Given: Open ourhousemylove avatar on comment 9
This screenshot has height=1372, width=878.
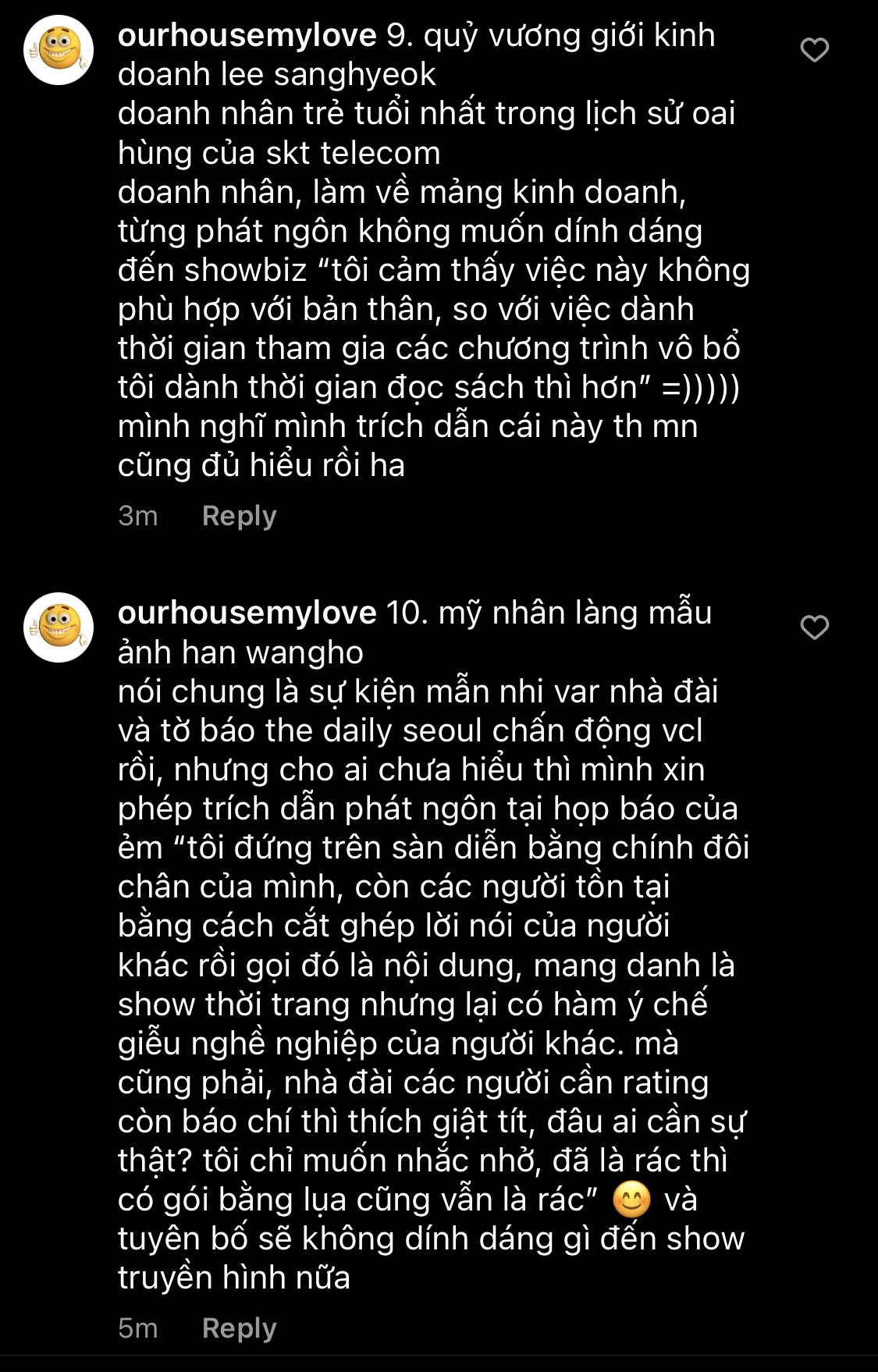Looking at the screenshot, I should (x=59, y=51).
